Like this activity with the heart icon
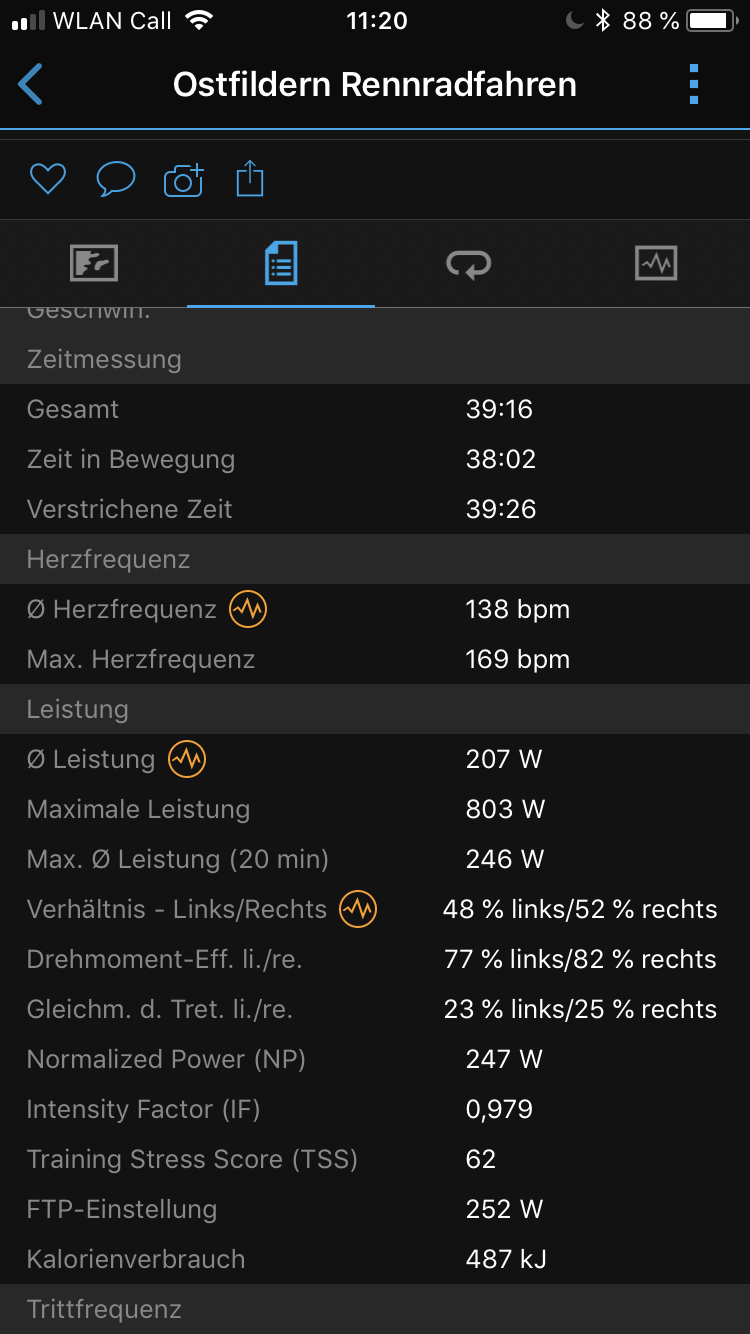 [x=47, y=180]
